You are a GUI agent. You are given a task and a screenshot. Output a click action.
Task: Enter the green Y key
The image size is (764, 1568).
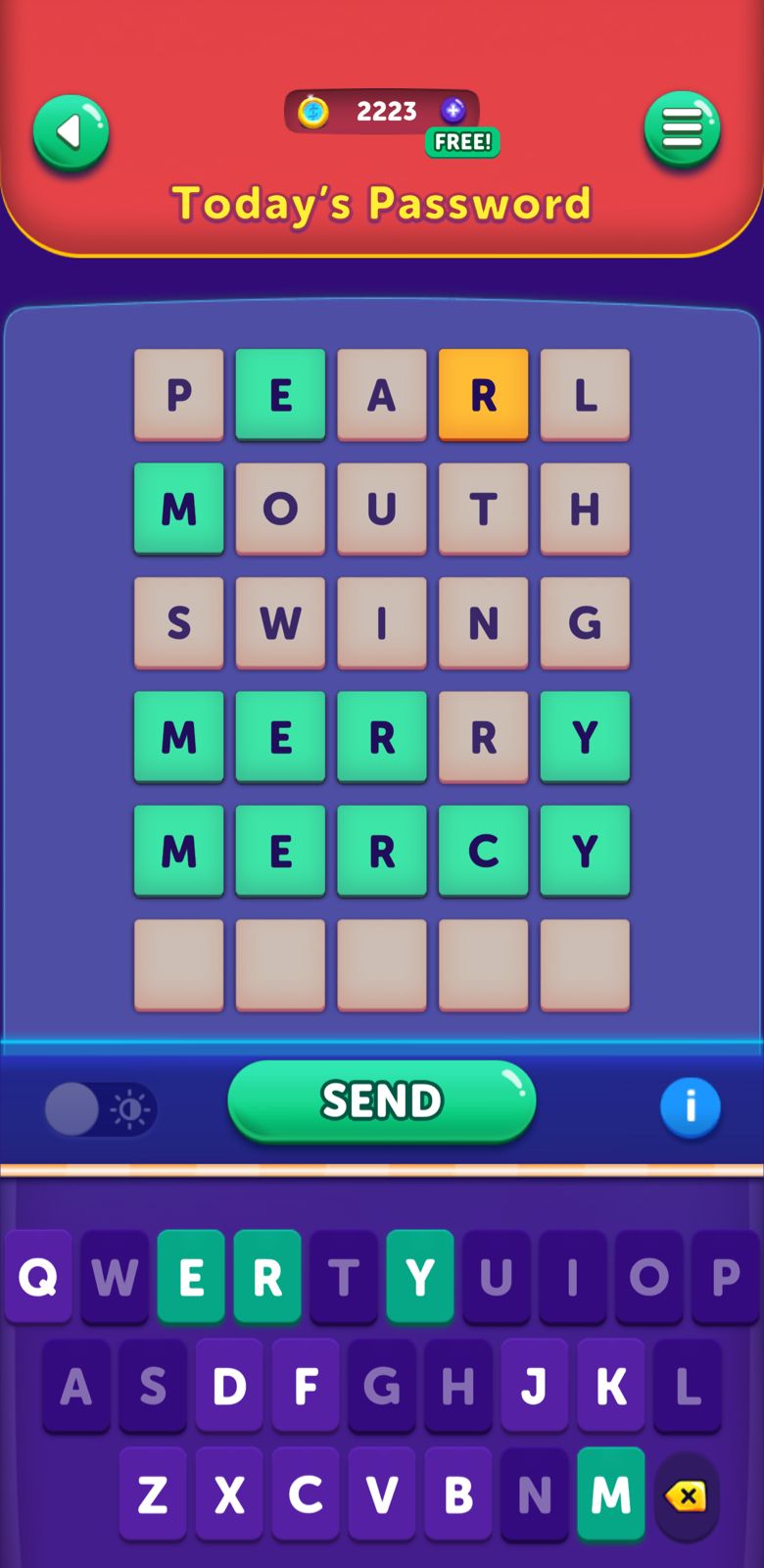[420, 1277]
